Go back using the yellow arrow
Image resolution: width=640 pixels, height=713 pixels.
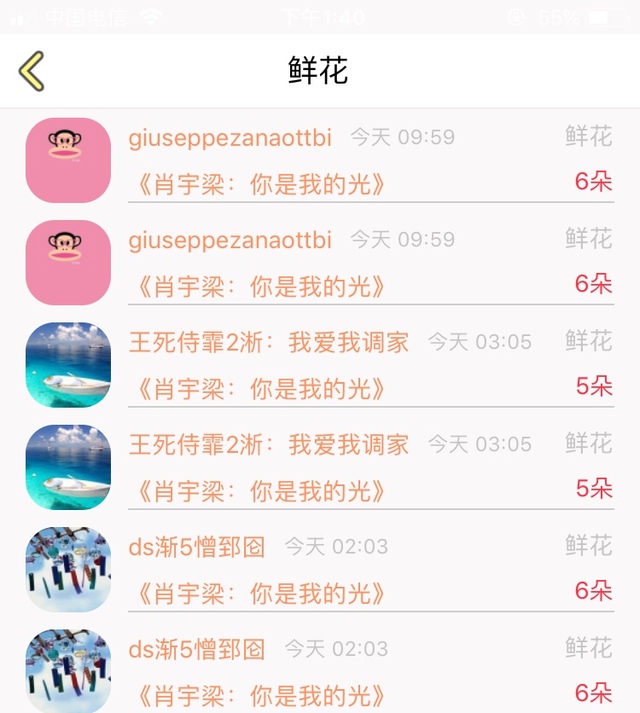pyautogui.click(x=32, y=71)
